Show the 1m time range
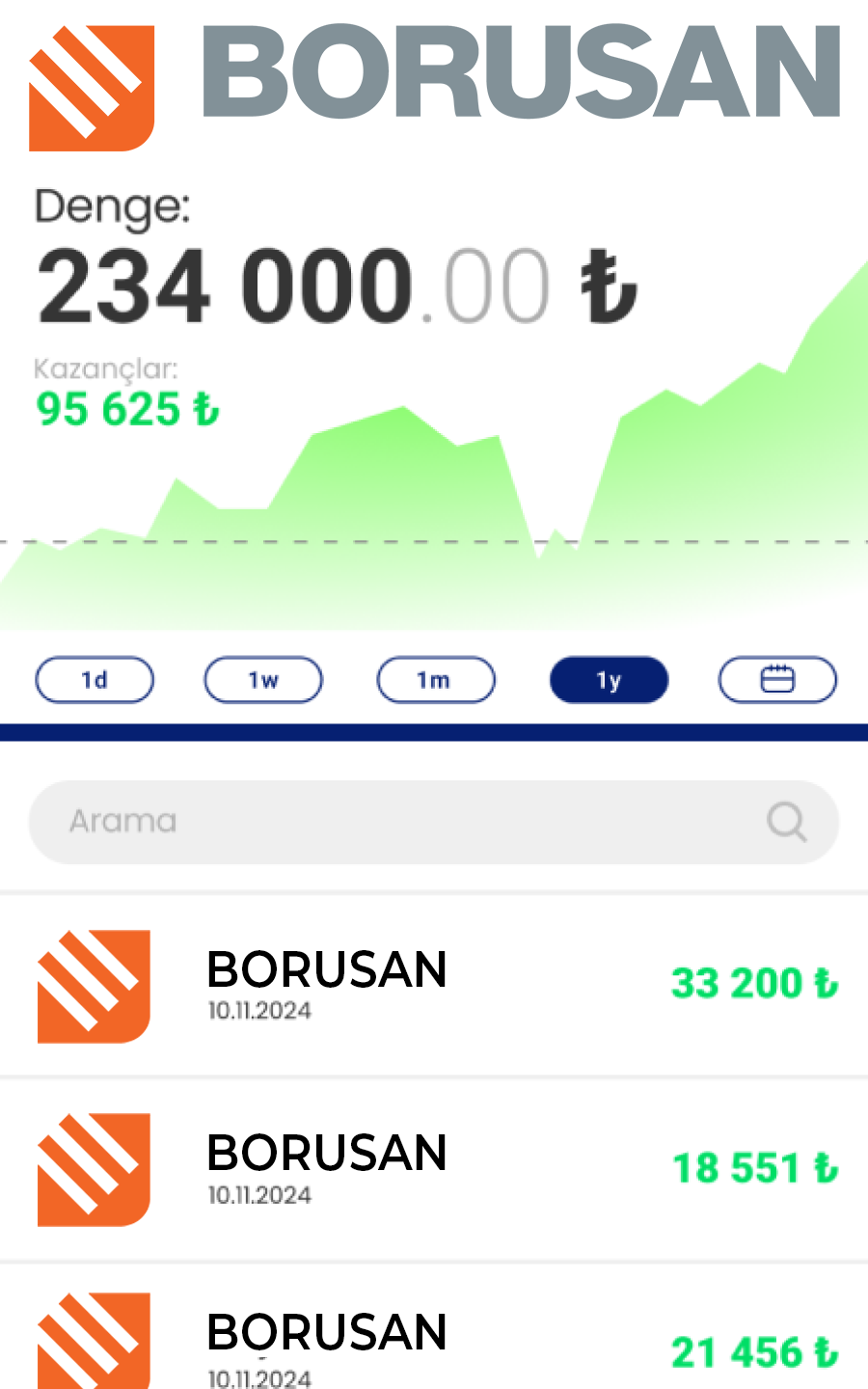The width and height of the screenshot is (868, 1389). click(435, 680)
